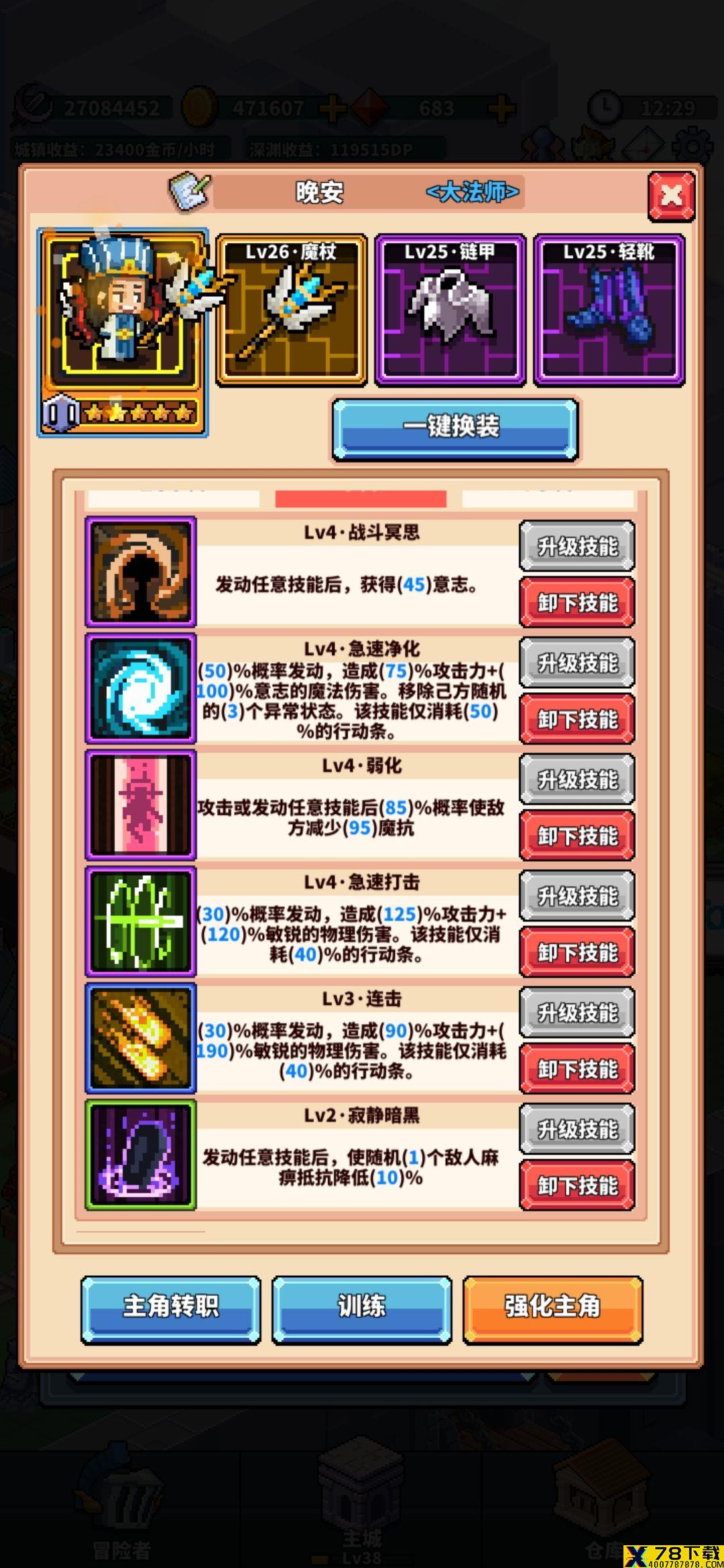Unequip the 弱化 skill
Screen dimensions: 724x1568
pyautogui.click(x=577, y=836)
